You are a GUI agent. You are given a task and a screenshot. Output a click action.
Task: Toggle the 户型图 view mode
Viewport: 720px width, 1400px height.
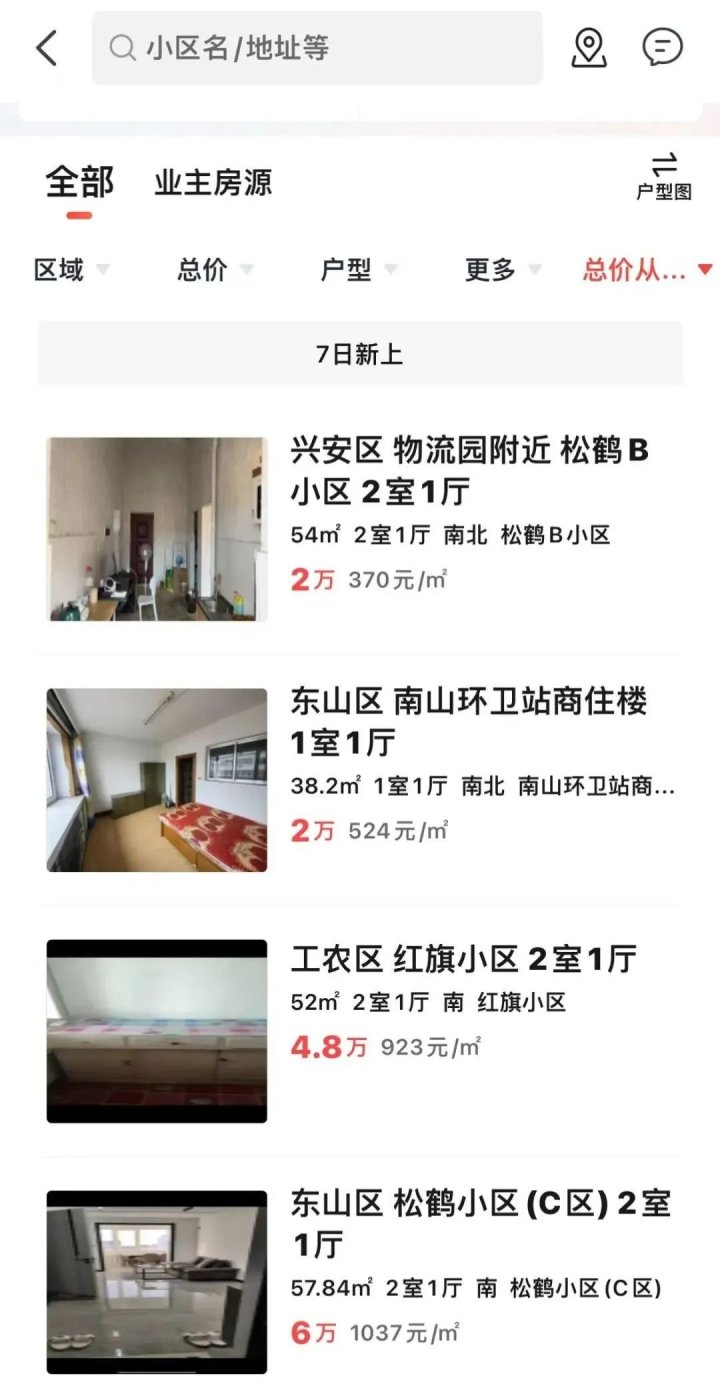pyautogui.click(x=664, y=176)
